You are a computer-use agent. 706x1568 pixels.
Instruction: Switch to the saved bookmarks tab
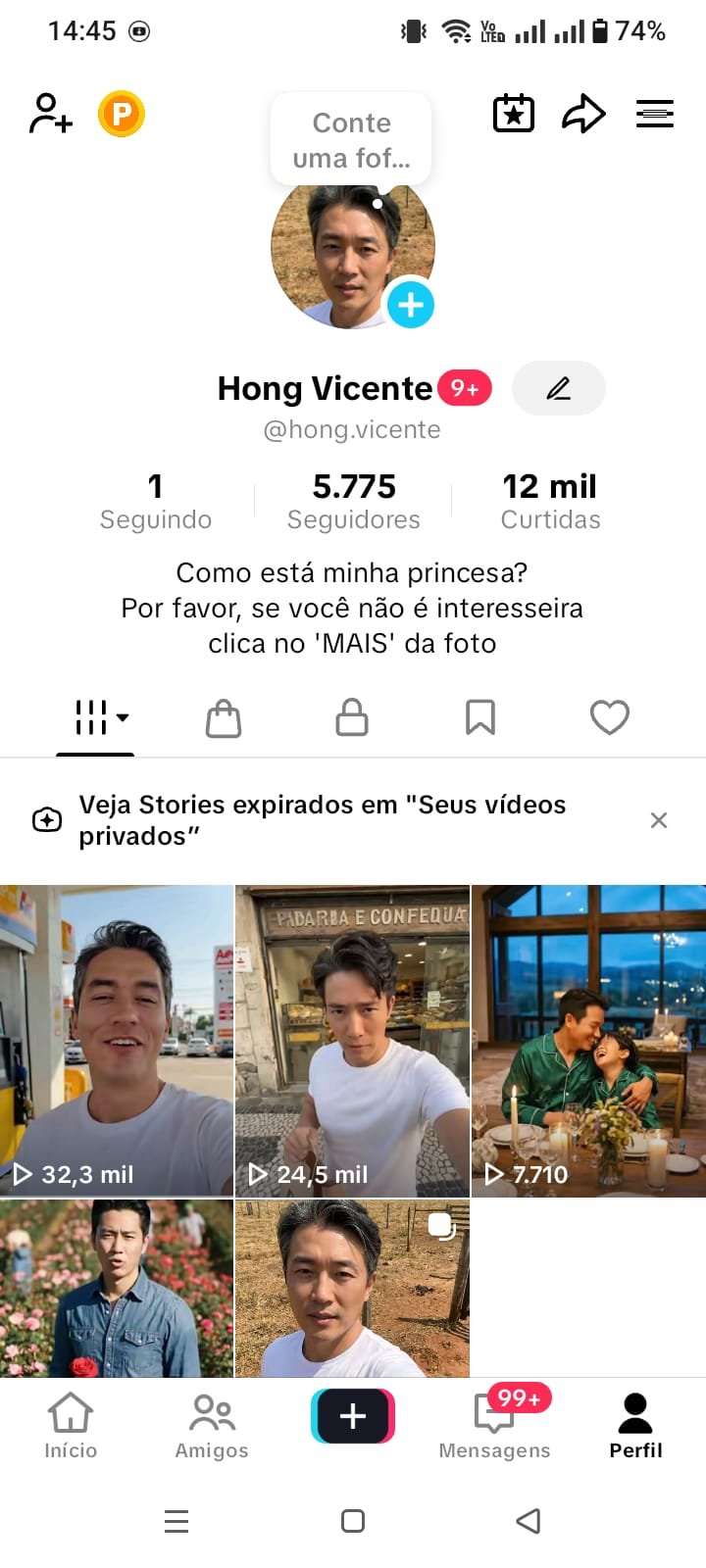[480, 718]
